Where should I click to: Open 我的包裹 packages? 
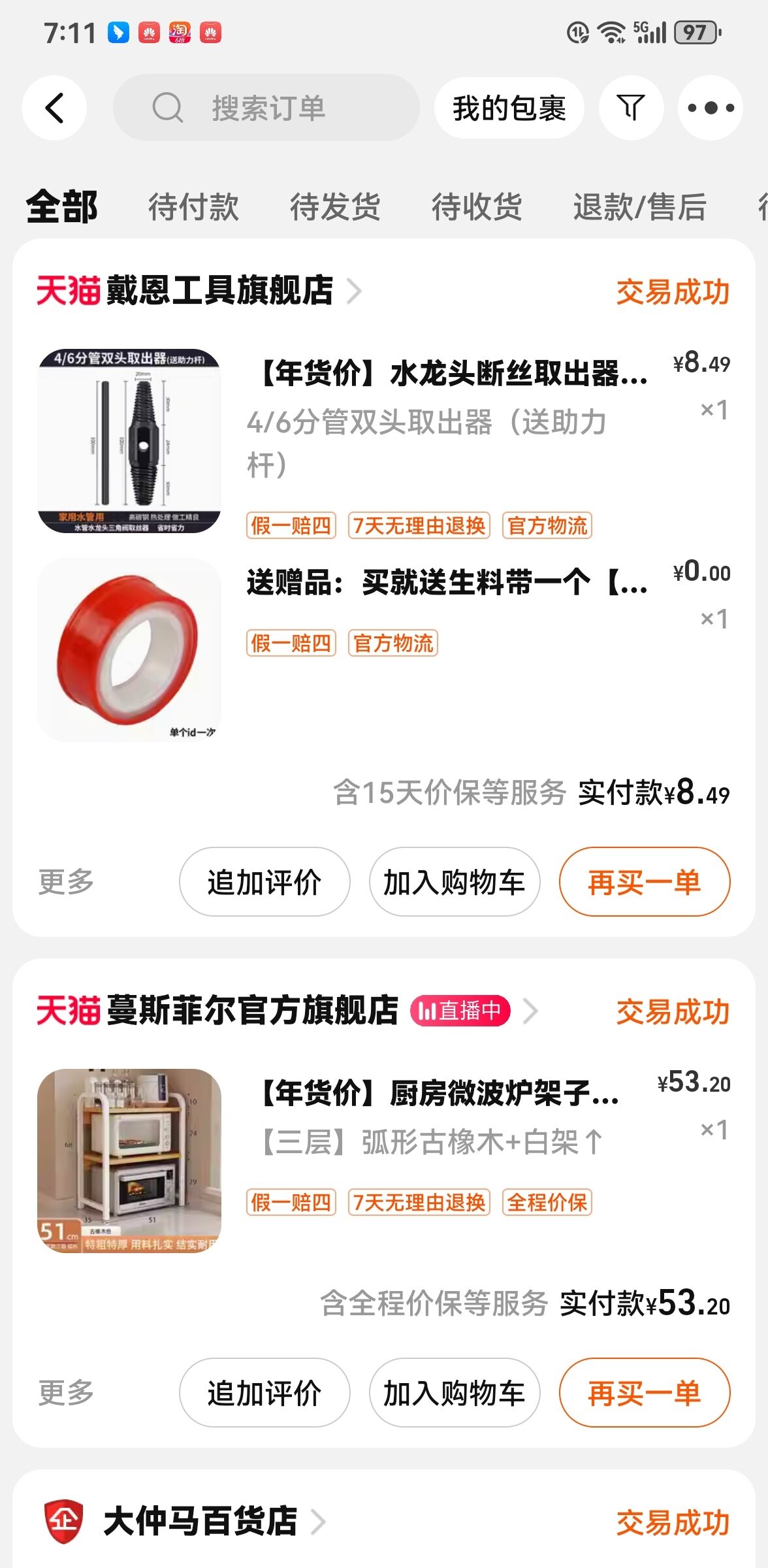click(x=509, y=108)
